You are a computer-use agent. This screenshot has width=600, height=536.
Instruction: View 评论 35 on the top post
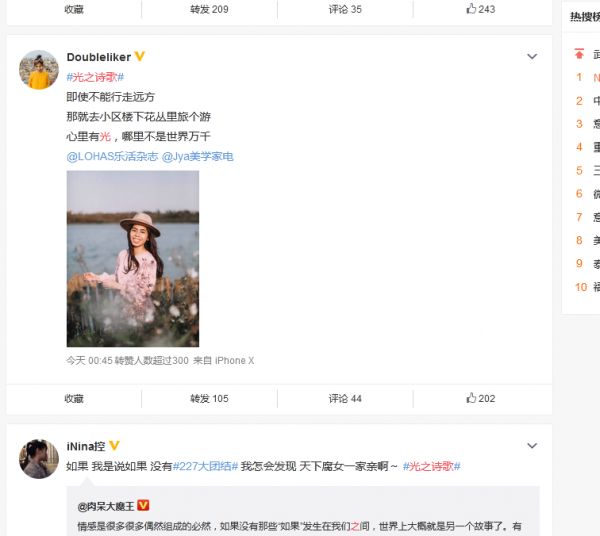345,9
